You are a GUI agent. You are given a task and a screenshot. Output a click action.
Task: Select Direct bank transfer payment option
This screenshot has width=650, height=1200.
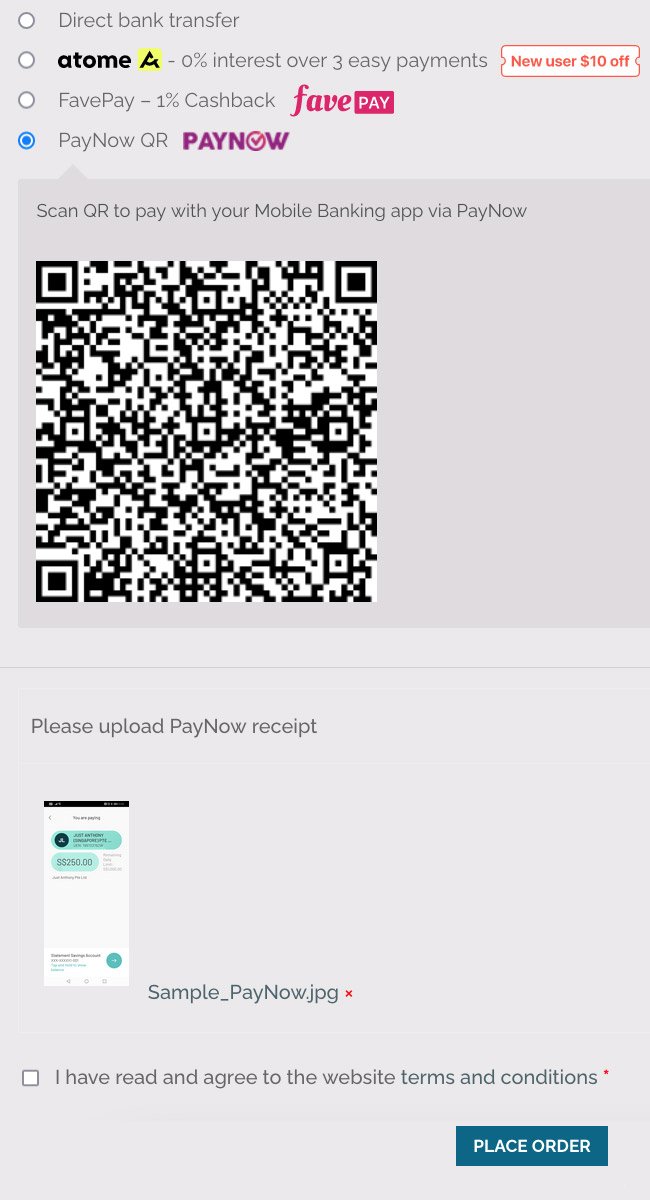pos(27,20)
